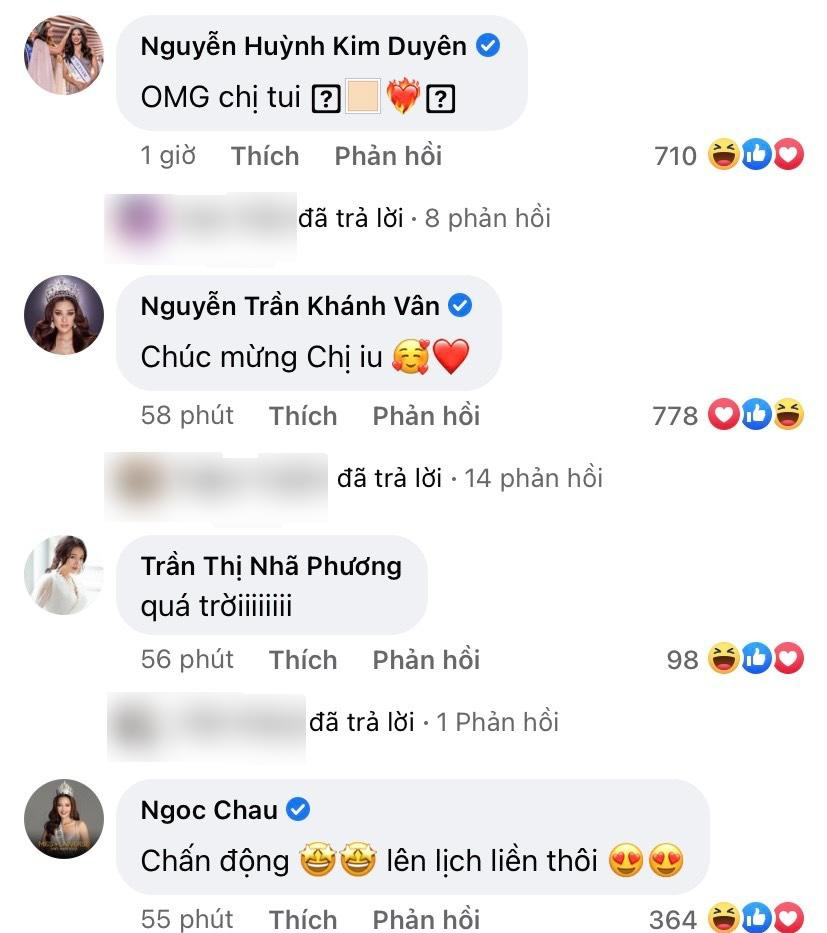
Task: Open Nguyễn Huỳnh Kim Duyên's profile picture
Action: tap(64, 56)
